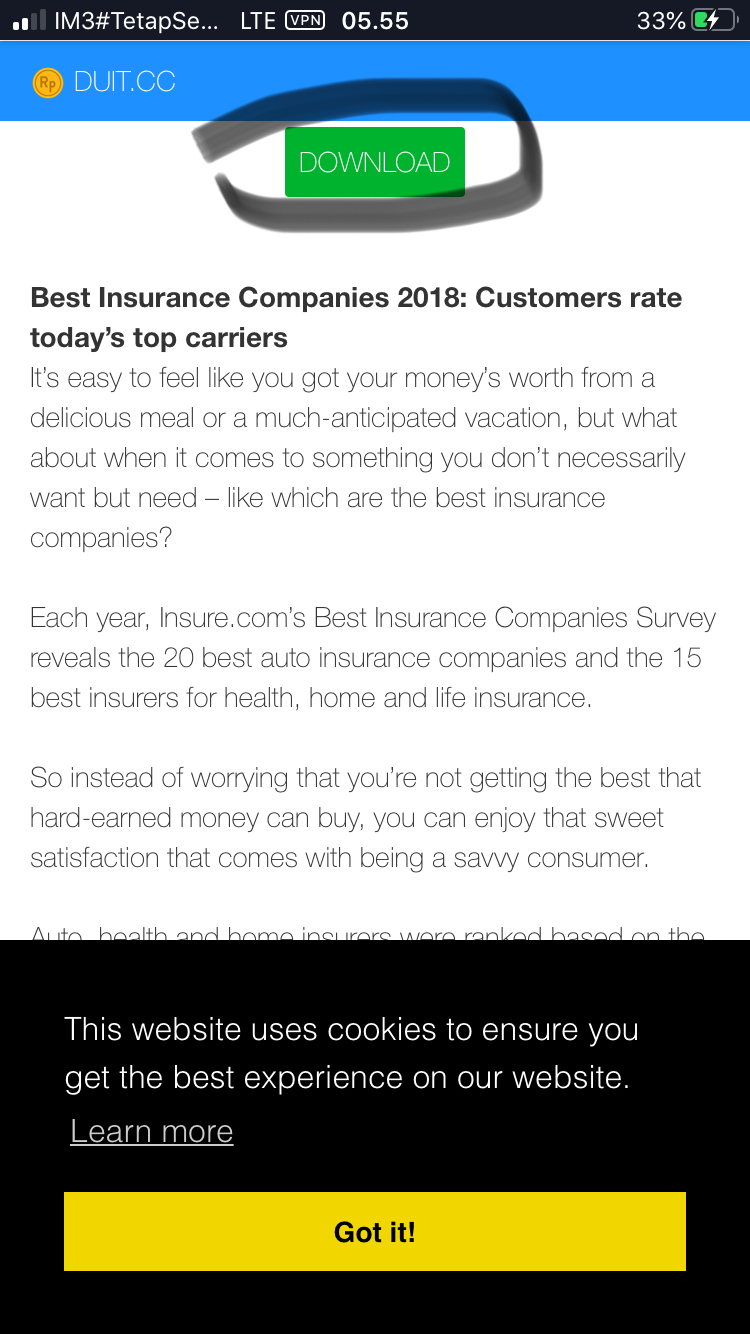Dismiss cookie notice with Got it!
Image resolution: width=750 pixels, height=1334 pixels.
pos(374,1231)
